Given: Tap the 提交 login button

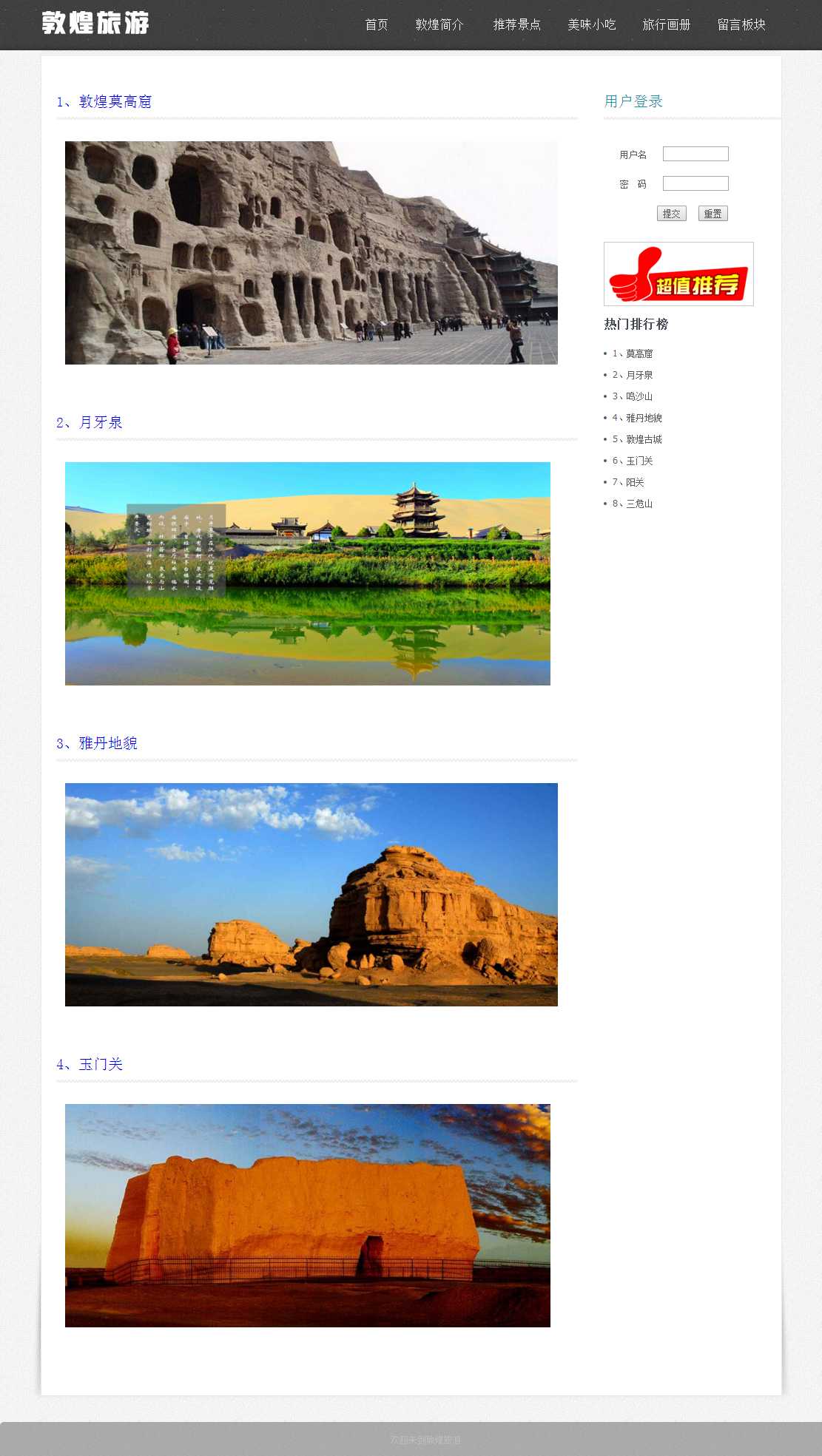Looking at the screenshot, I should click(671, 214).
